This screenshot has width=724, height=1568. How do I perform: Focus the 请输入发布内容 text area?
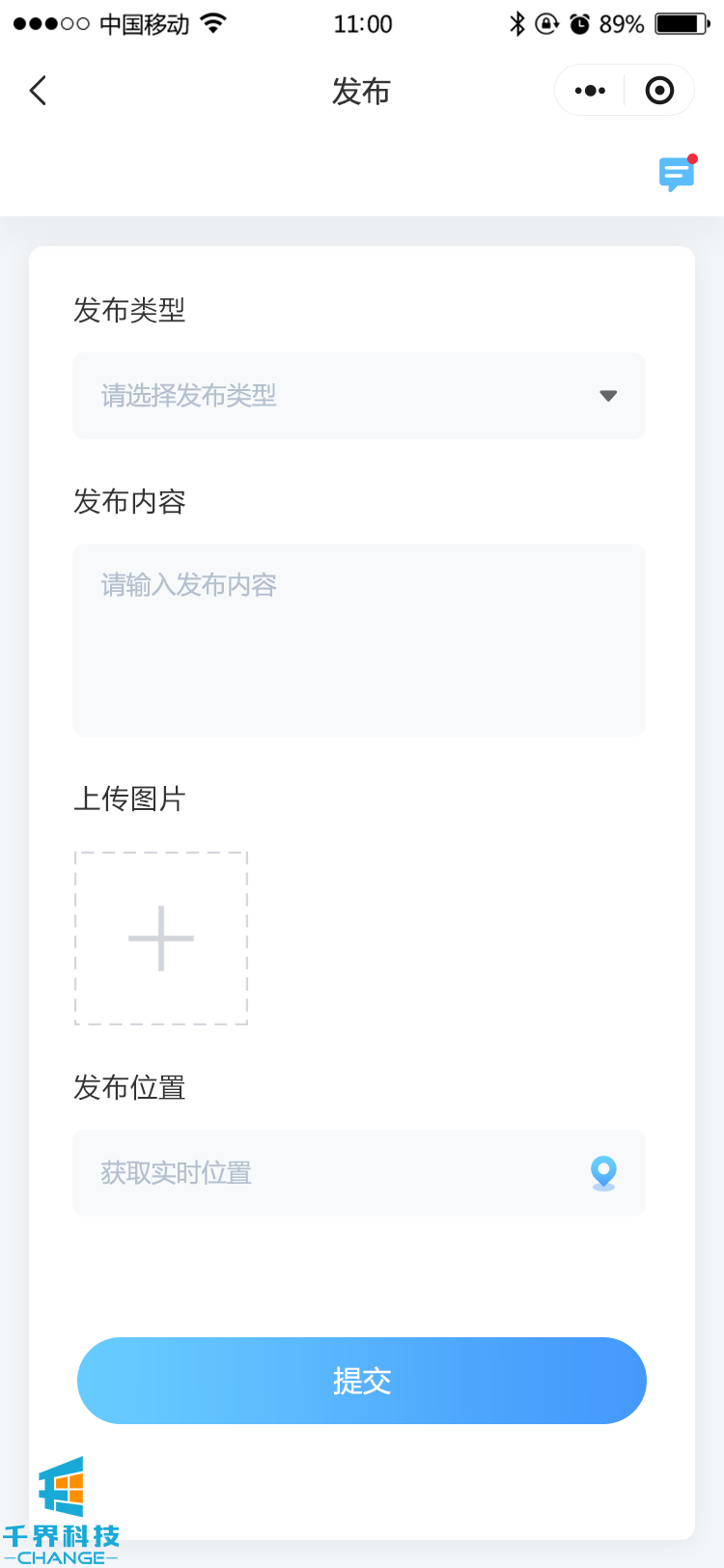coord(359,639)
